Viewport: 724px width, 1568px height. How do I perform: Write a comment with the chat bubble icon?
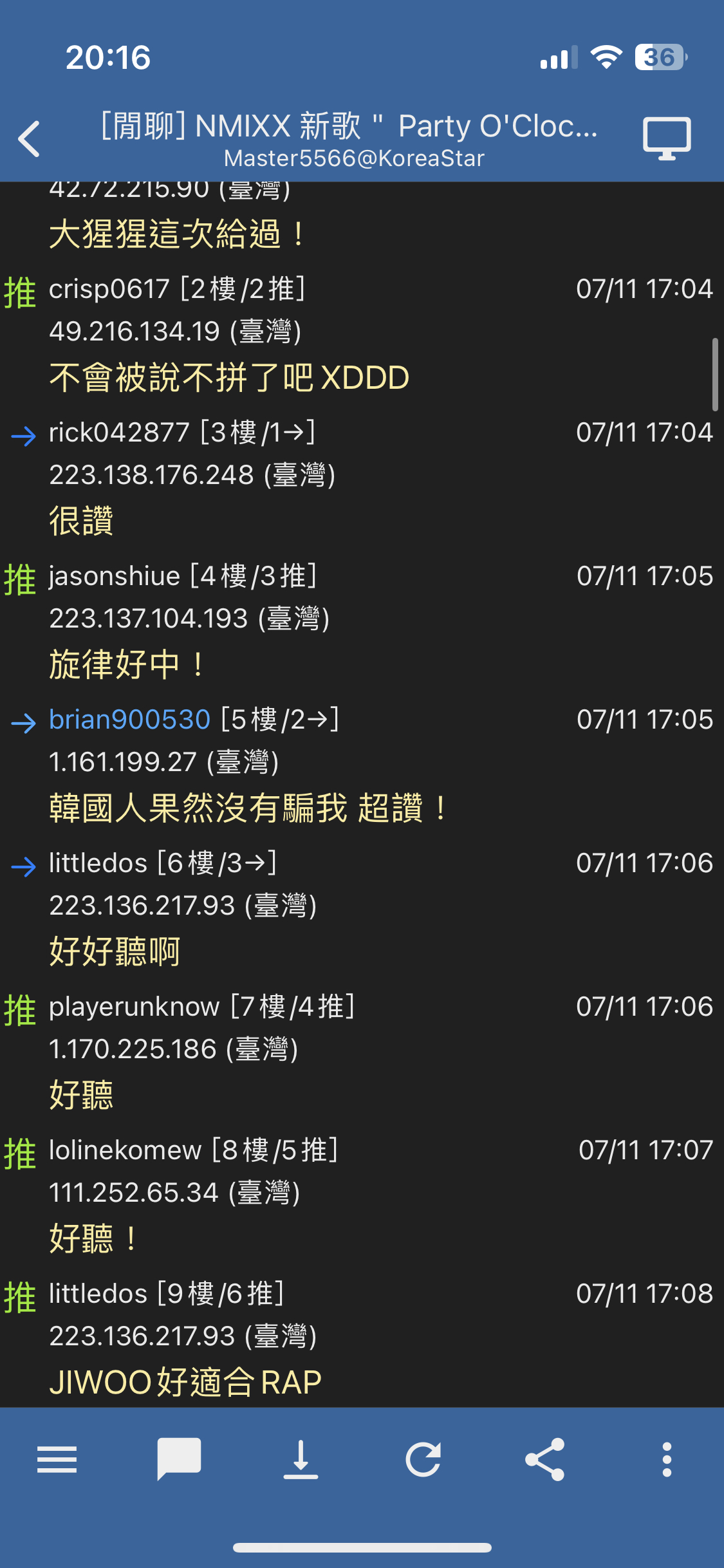pos(179,1459)
